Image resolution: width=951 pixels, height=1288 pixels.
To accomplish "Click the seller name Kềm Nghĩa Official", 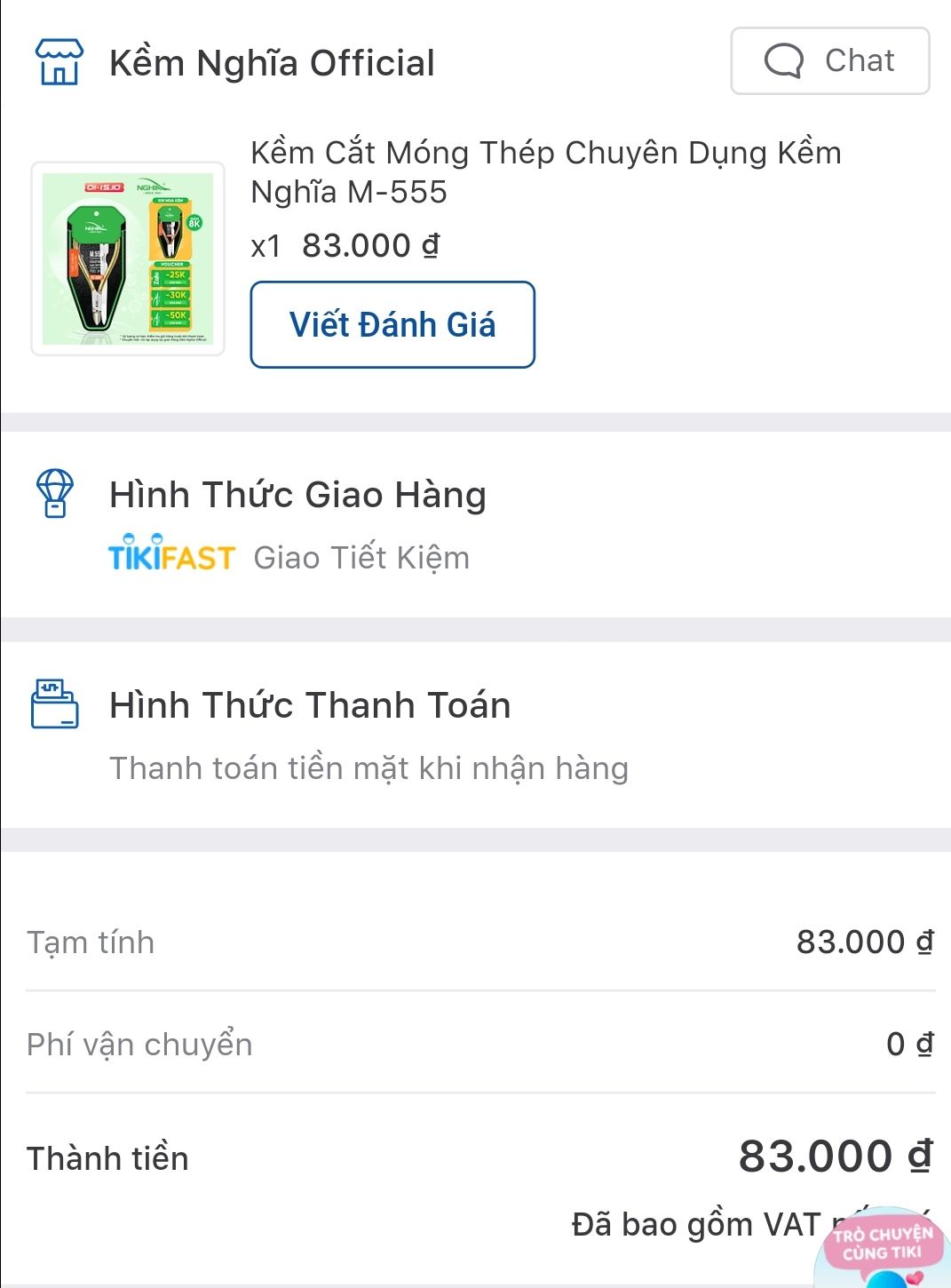I will [272, 62].
